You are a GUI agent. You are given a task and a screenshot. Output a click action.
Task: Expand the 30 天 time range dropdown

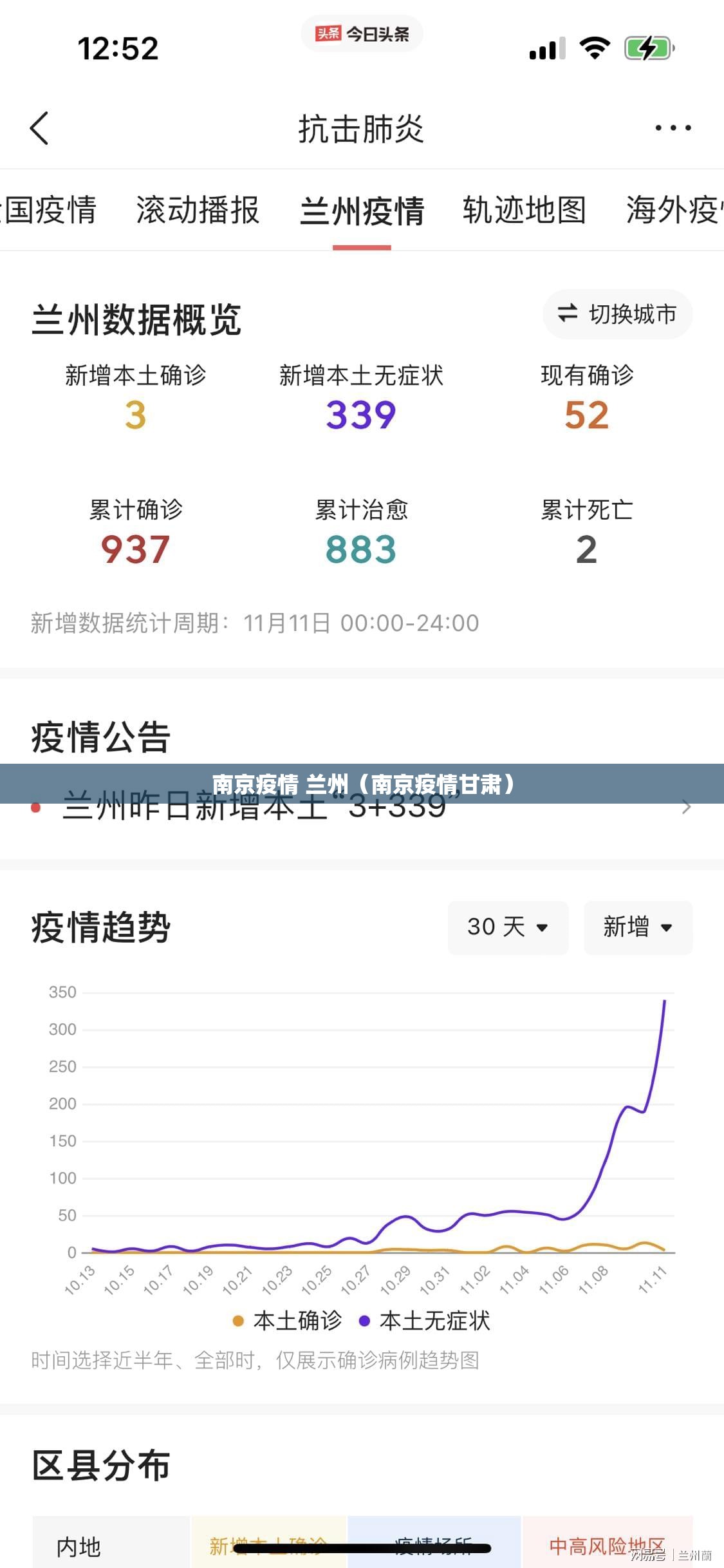pyautogui.click(x=508, y=927)
